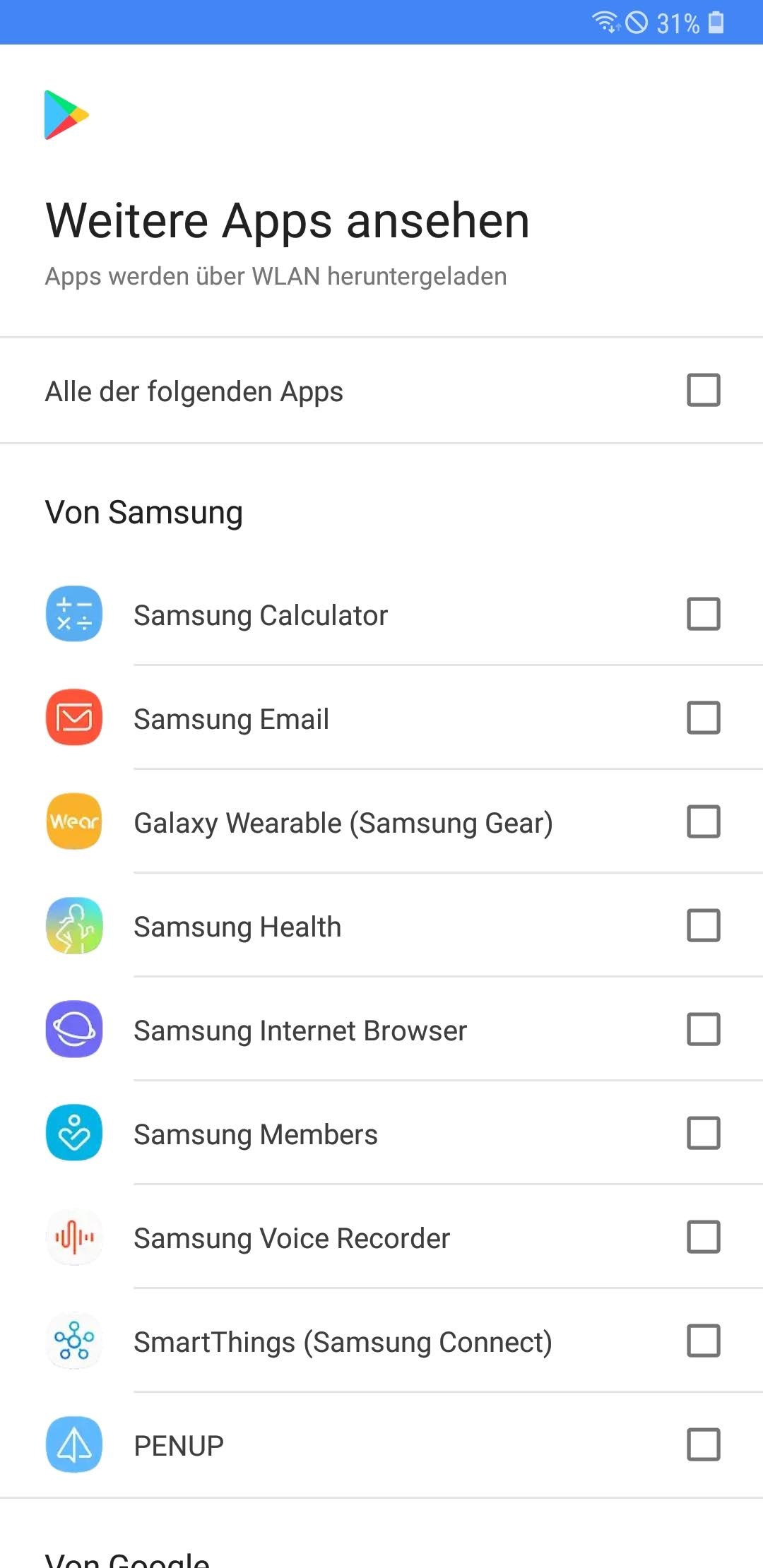The width and height of the screenshot is (763, 1568).
Task: Tick the Galaxy Wearable (Samsung Gear) box
Action: [x=703, y=821]
